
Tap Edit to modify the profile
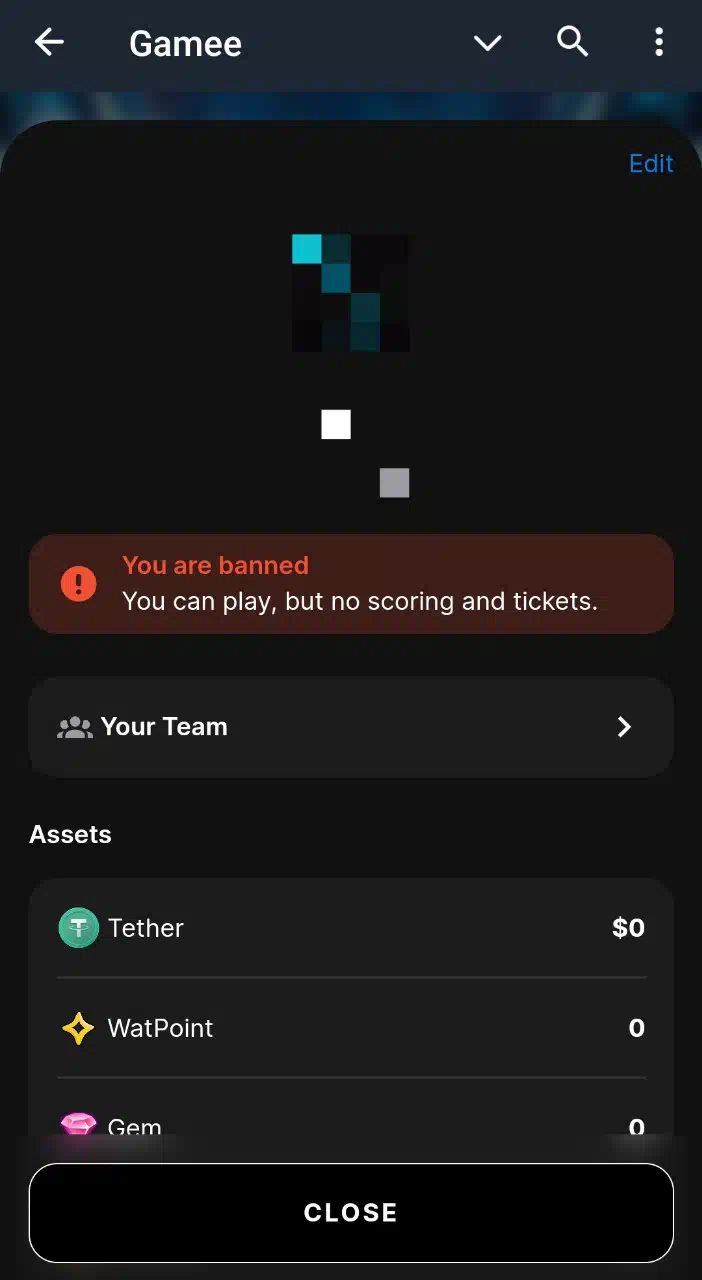point(651,164)
